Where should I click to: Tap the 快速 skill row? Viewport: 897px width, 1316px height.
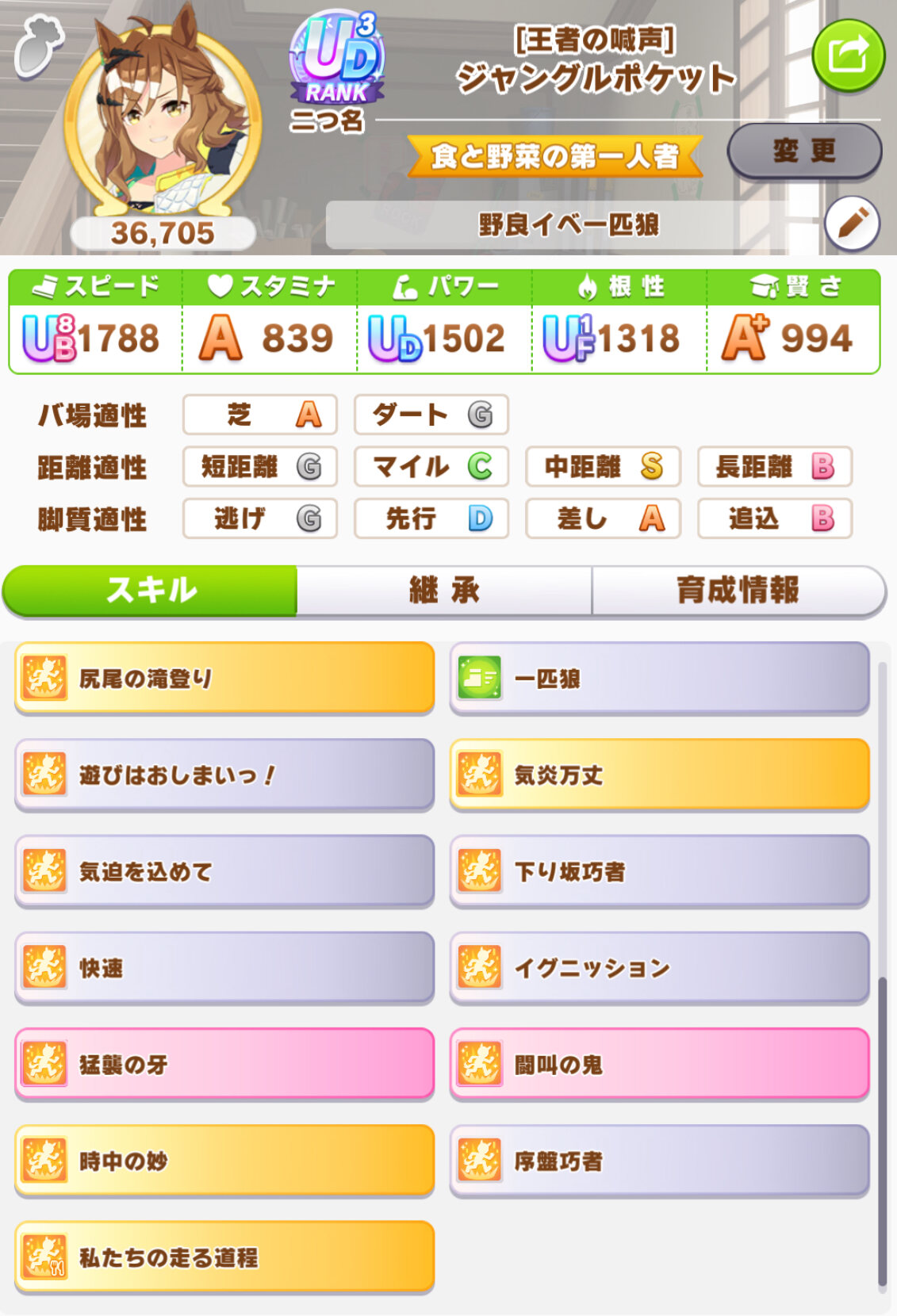pyautogui.click(x=224, y=967)
